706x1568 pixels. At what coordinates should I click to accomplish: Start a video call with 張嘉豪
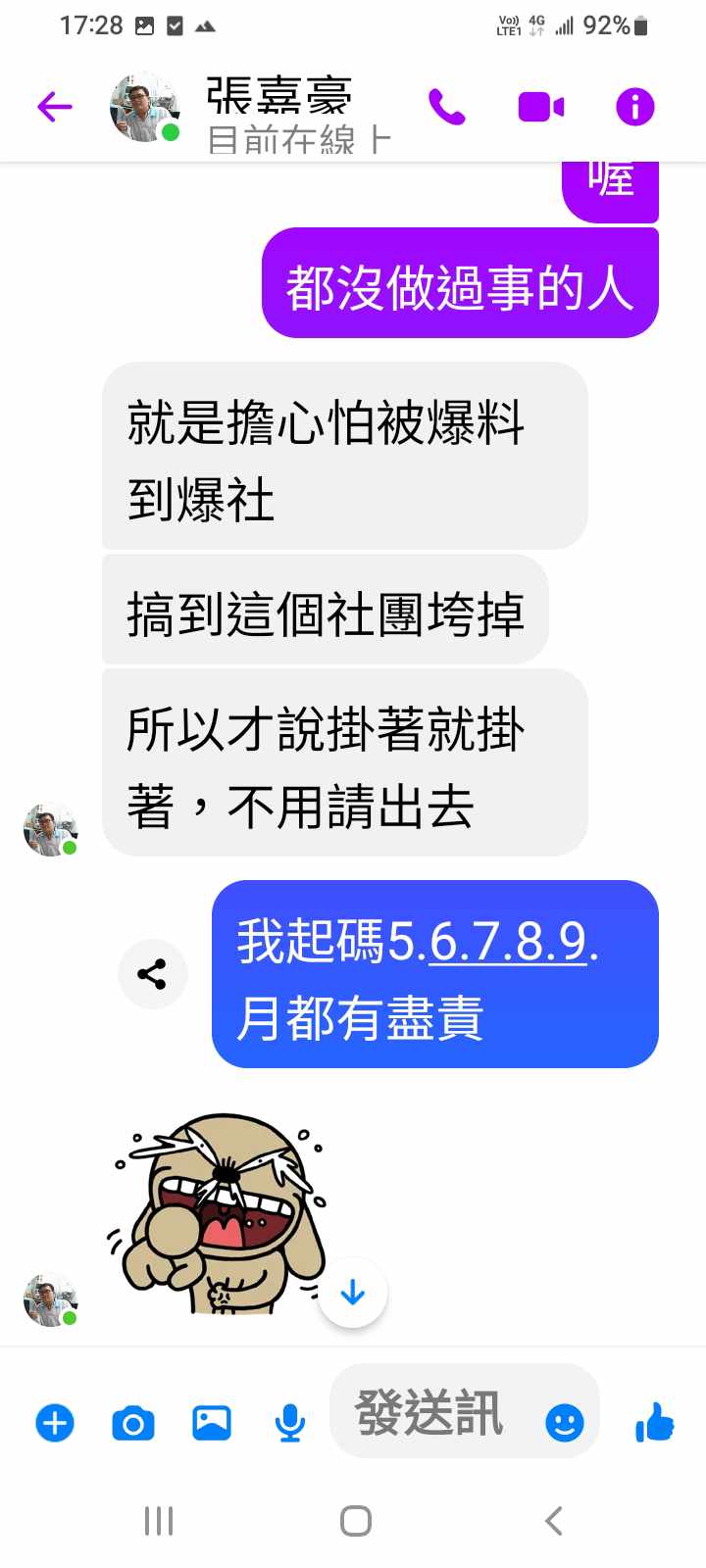[x=540, y=107]
